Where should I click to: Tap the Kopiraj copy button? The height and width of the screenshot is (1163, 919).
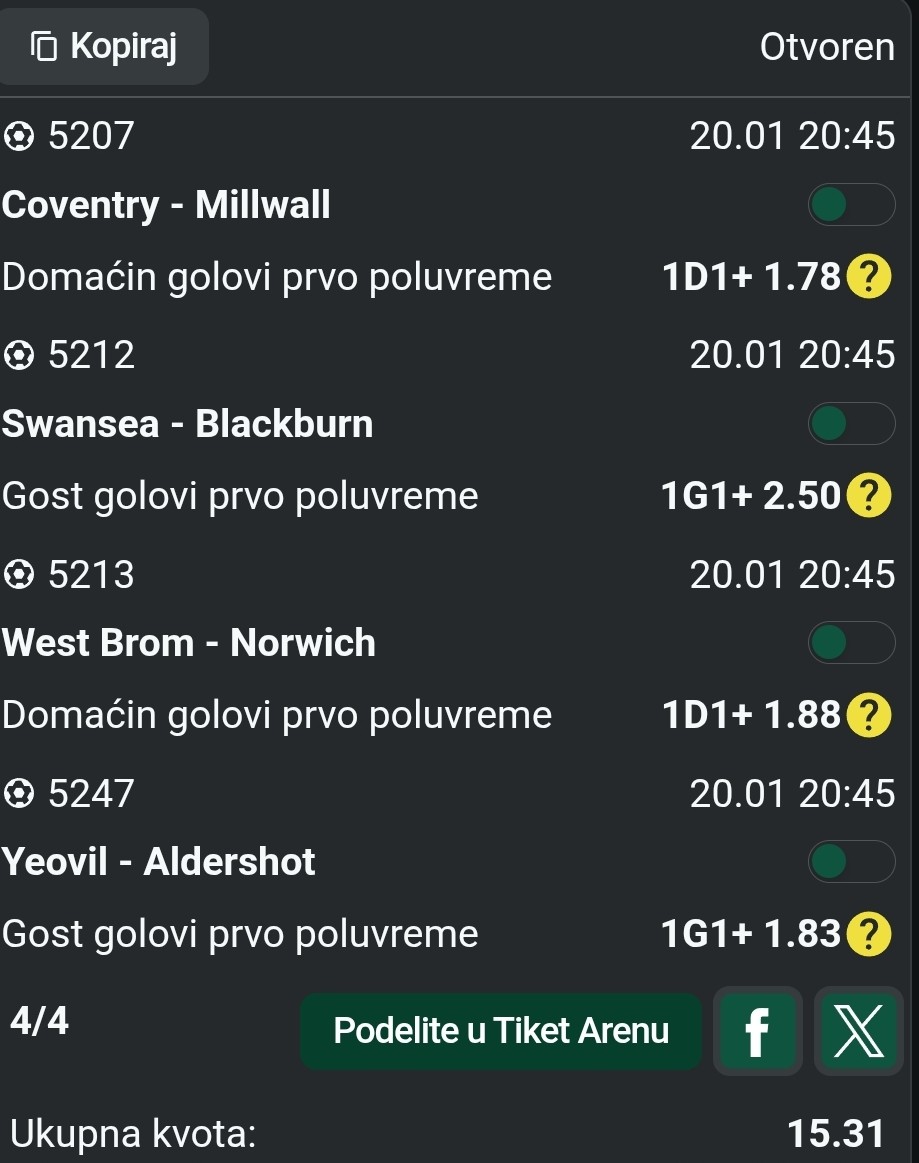(104, 47)
